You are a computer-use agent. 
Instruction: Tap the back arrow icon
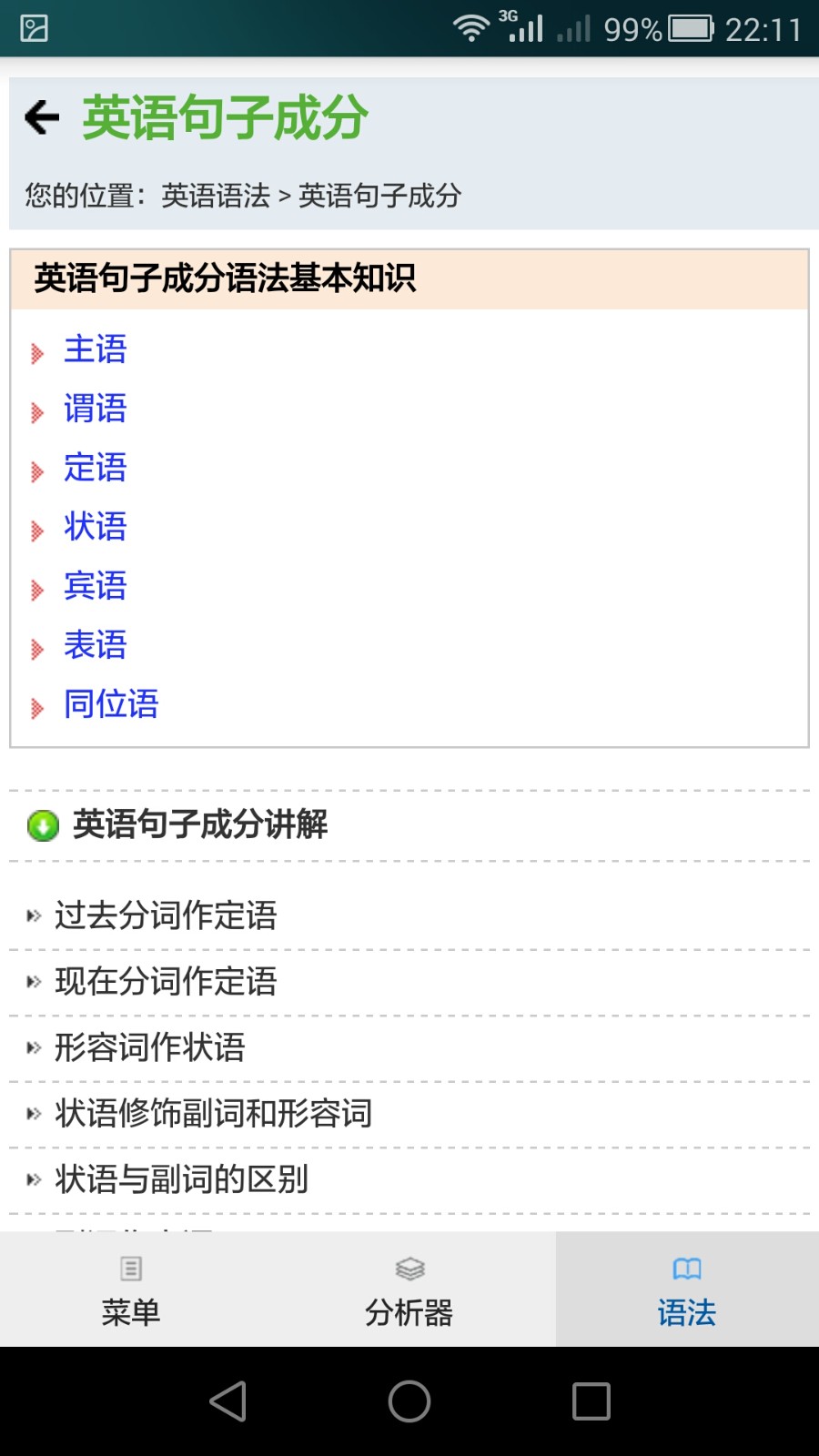(x=40, y=116)
